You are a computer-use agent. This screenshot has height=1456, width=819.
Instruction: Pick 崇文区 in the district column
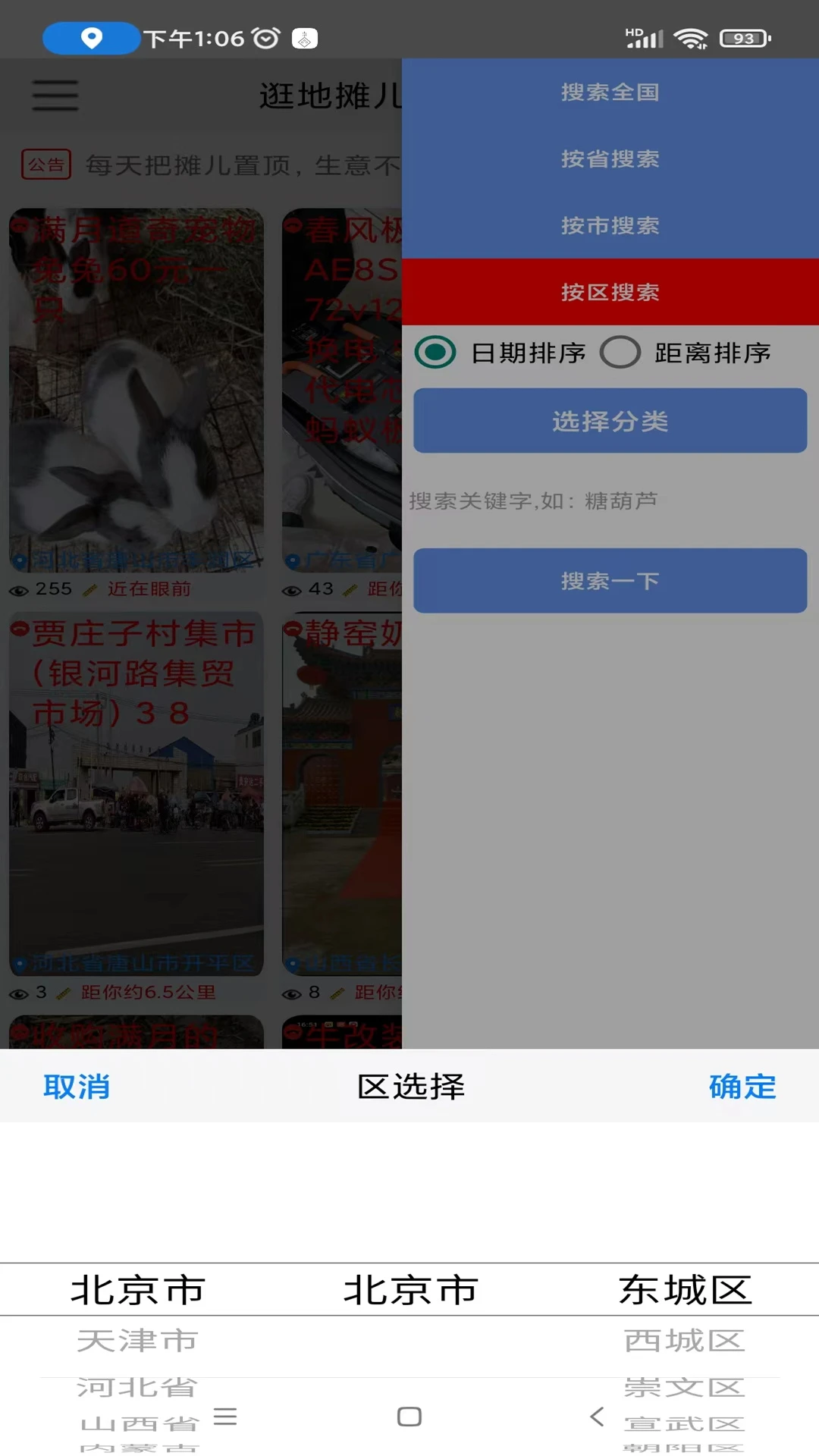(x=684, y=1387)
